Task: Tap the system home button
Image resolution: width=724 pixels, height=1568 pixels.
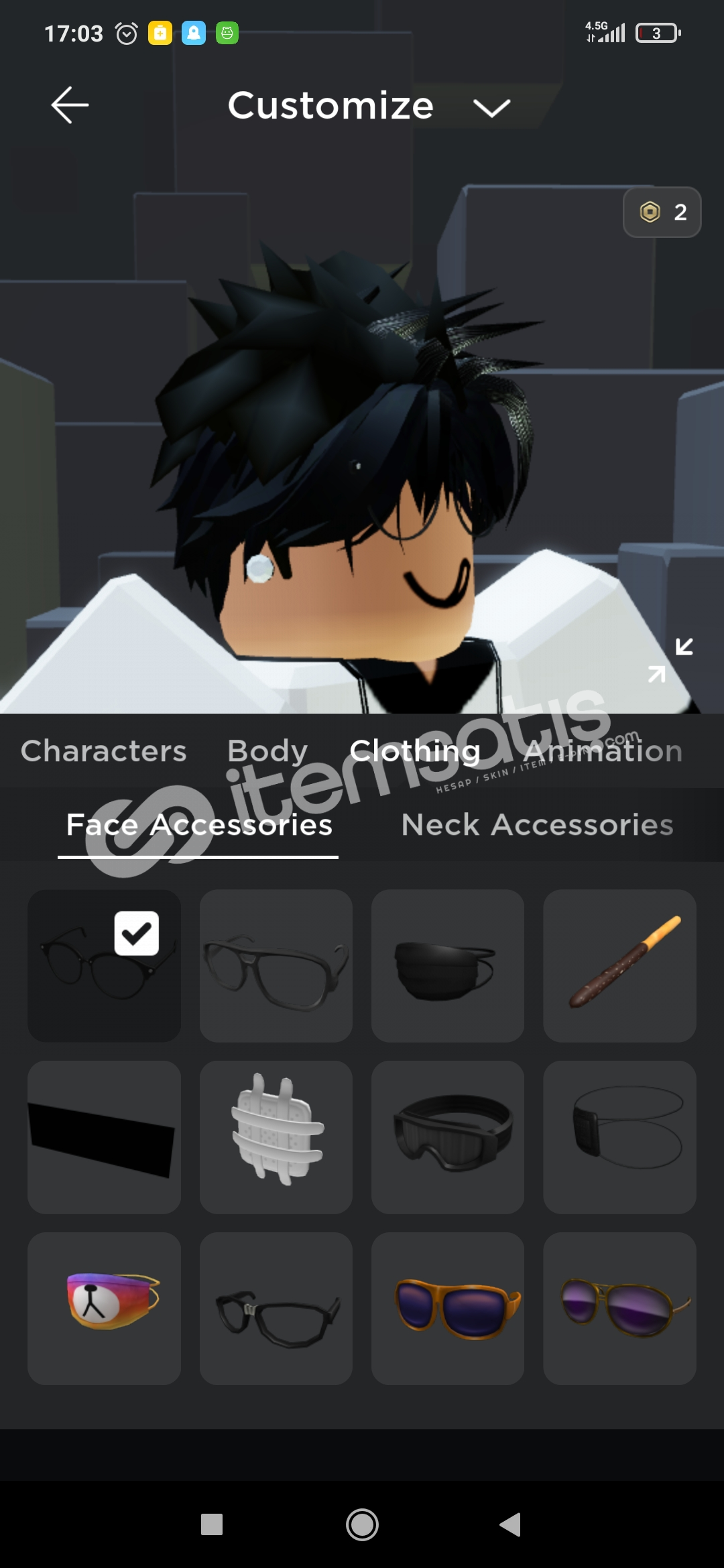Action: point(362,1525)
